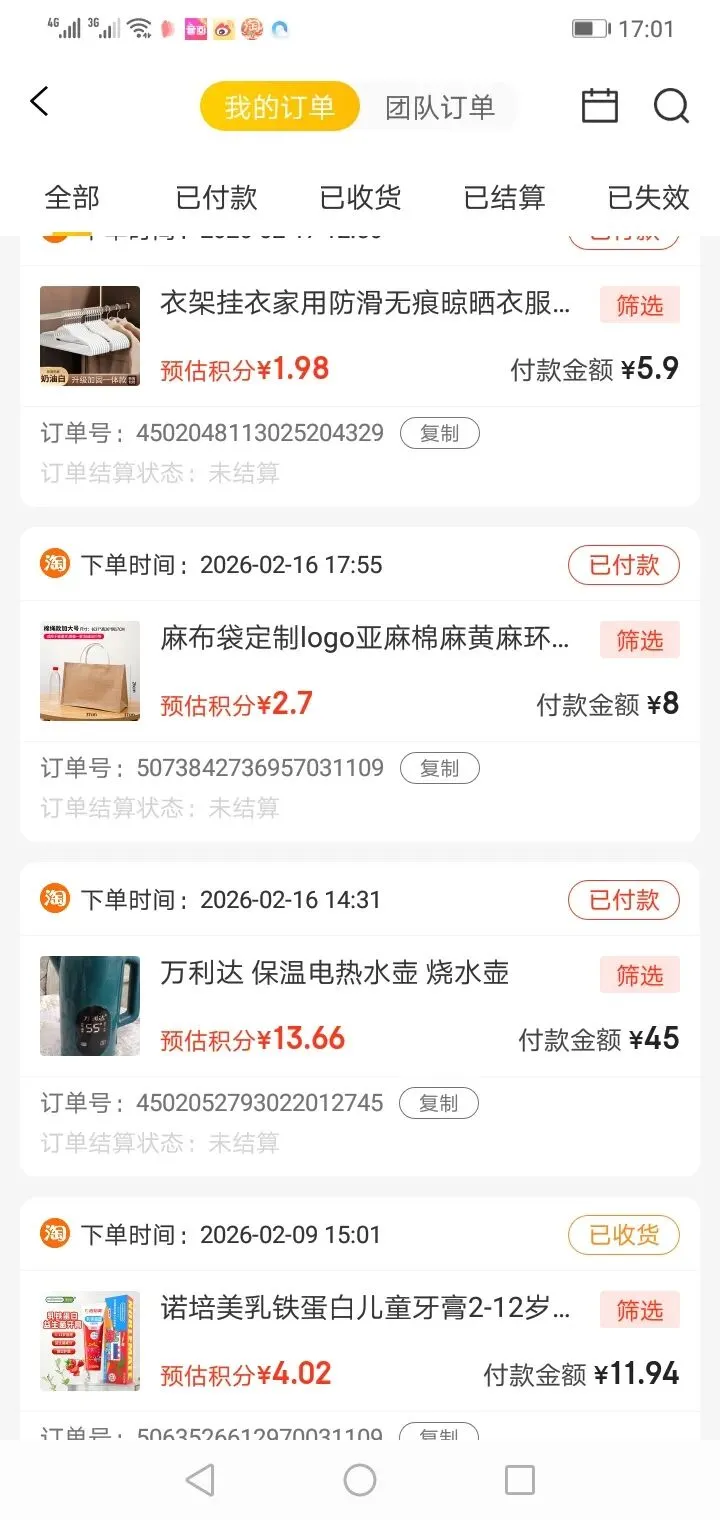View the 已收货 tab

(x=360, y=197)
